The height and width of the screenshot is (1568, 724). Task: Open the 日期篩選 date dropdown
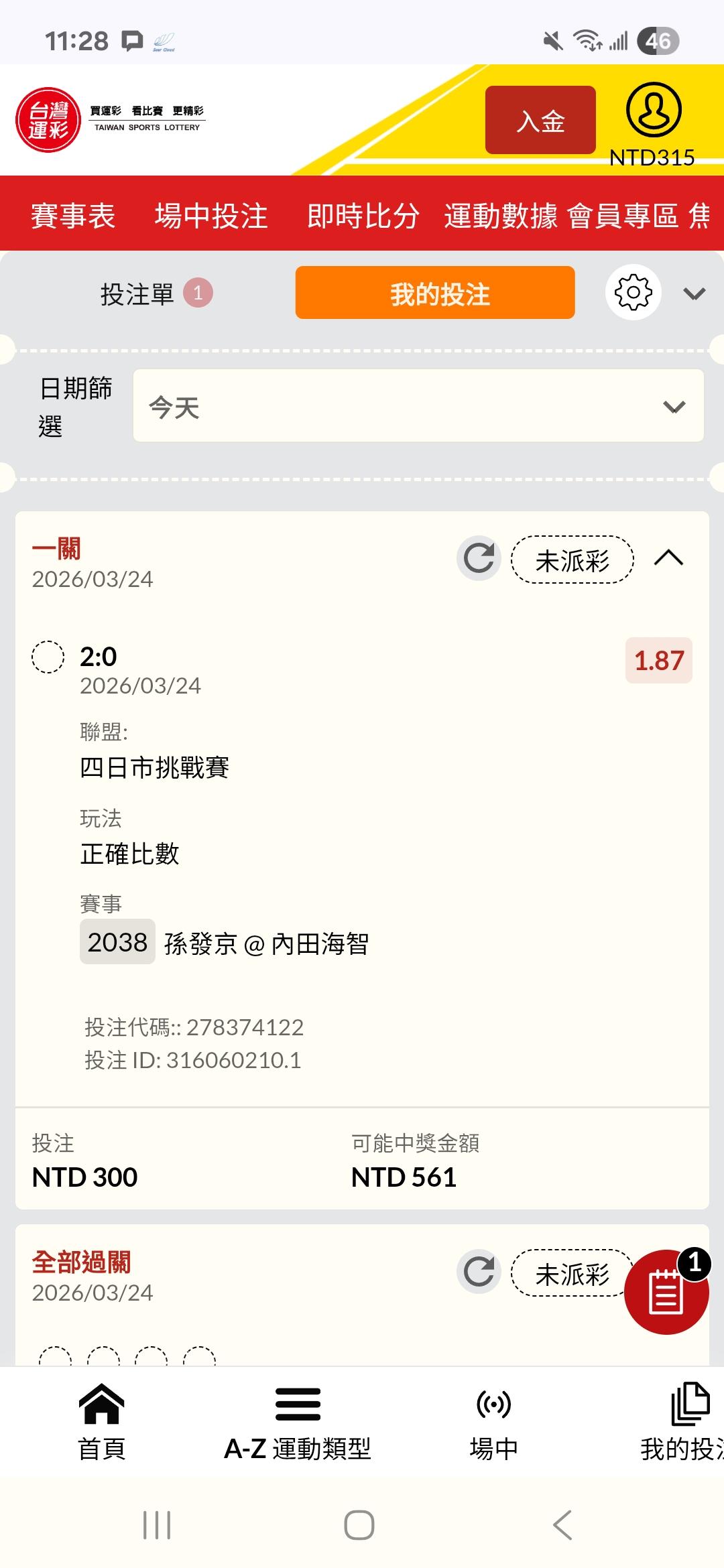tap(418, 406)
